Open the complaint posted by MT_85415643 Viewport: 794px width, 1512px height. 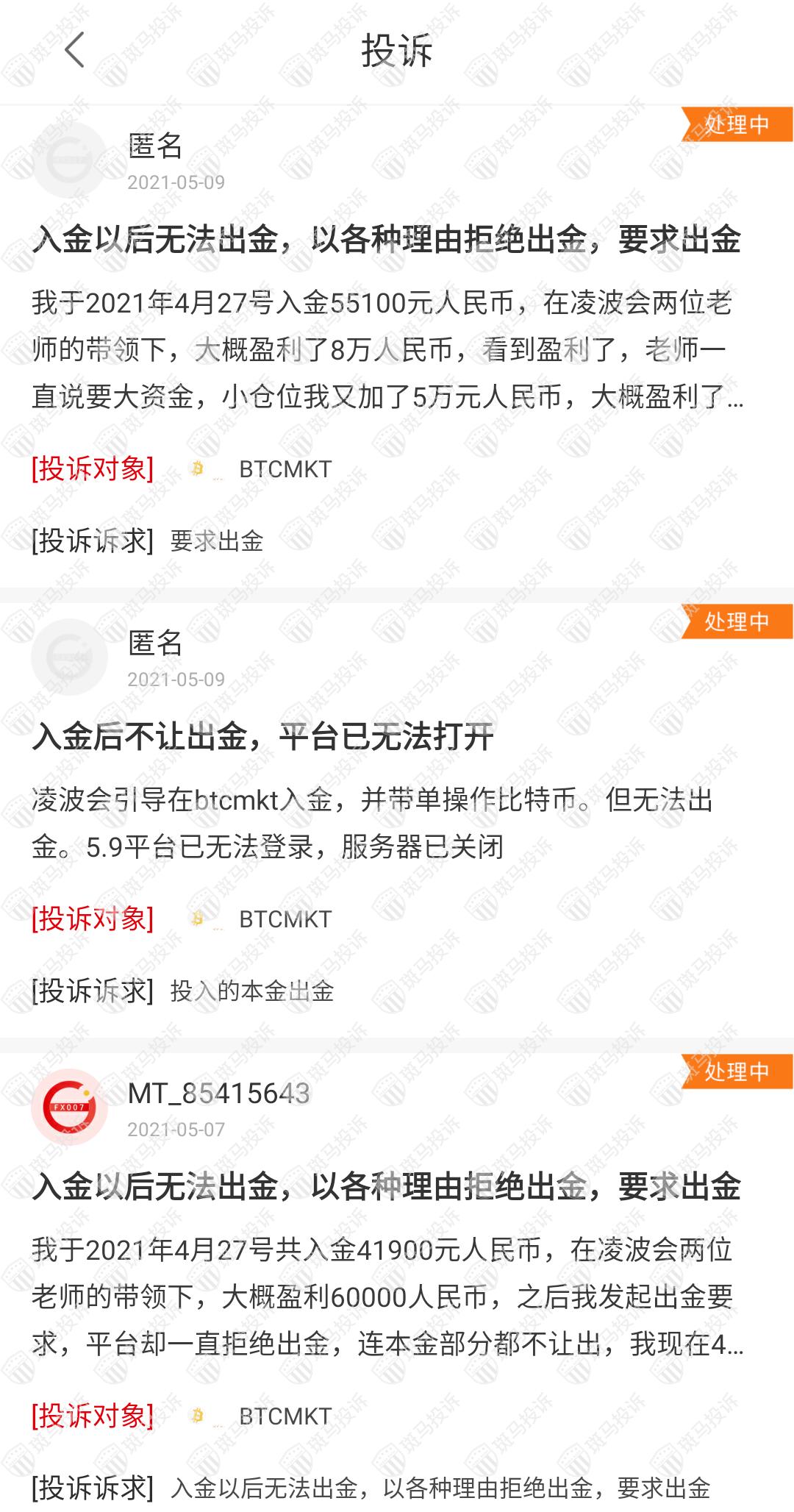click(x=387, y=1186)
